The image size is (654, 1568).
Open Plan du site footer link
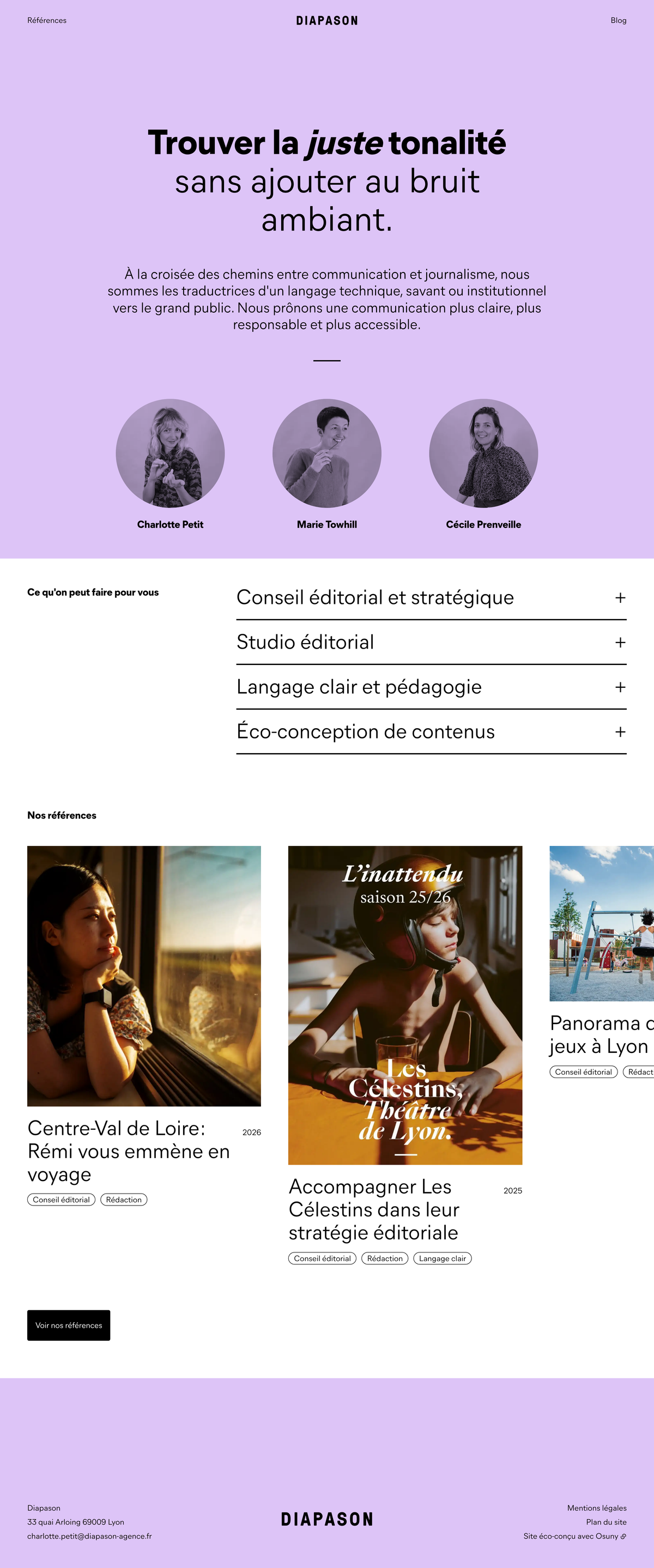point(606,1522)
